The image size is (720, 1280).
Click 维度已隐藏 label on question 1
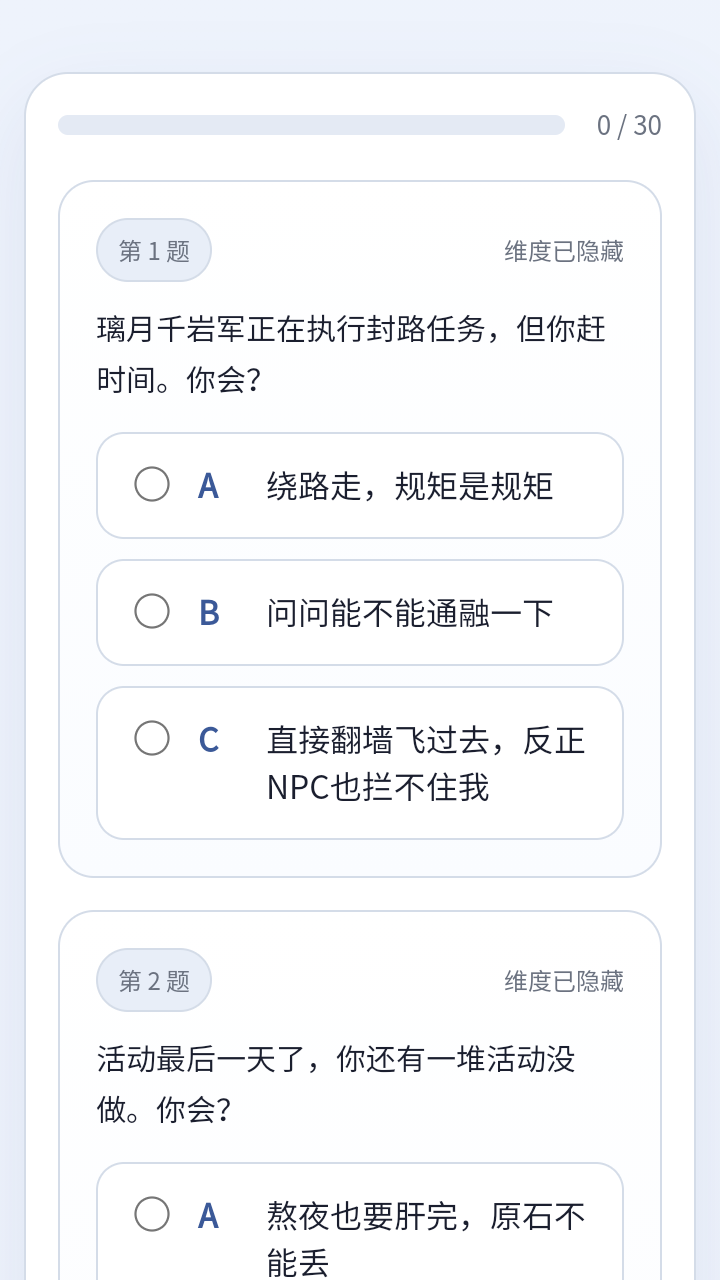point(565,251)
